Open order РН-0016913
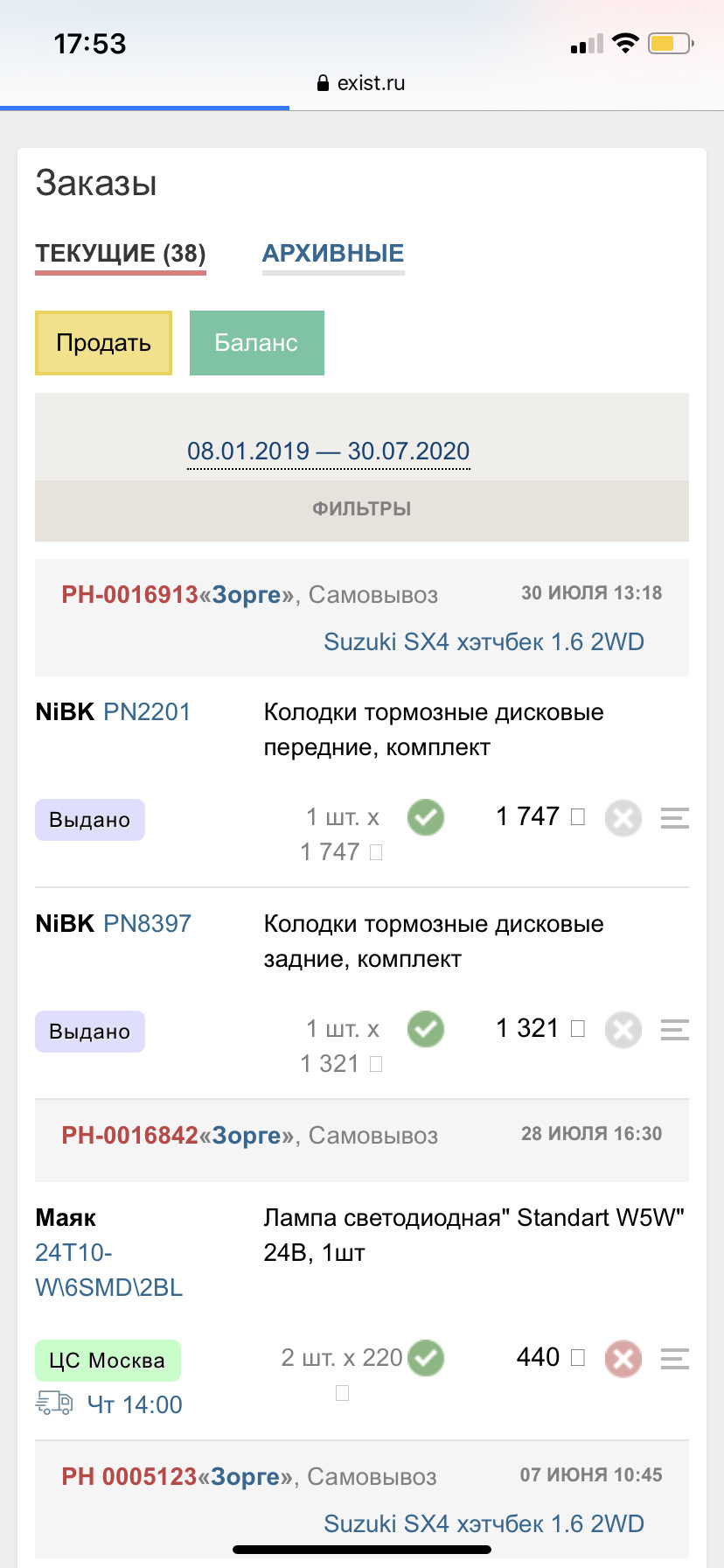Image resolution: width=724 pixels, height=1568 pixels. (x=129, y=595)
